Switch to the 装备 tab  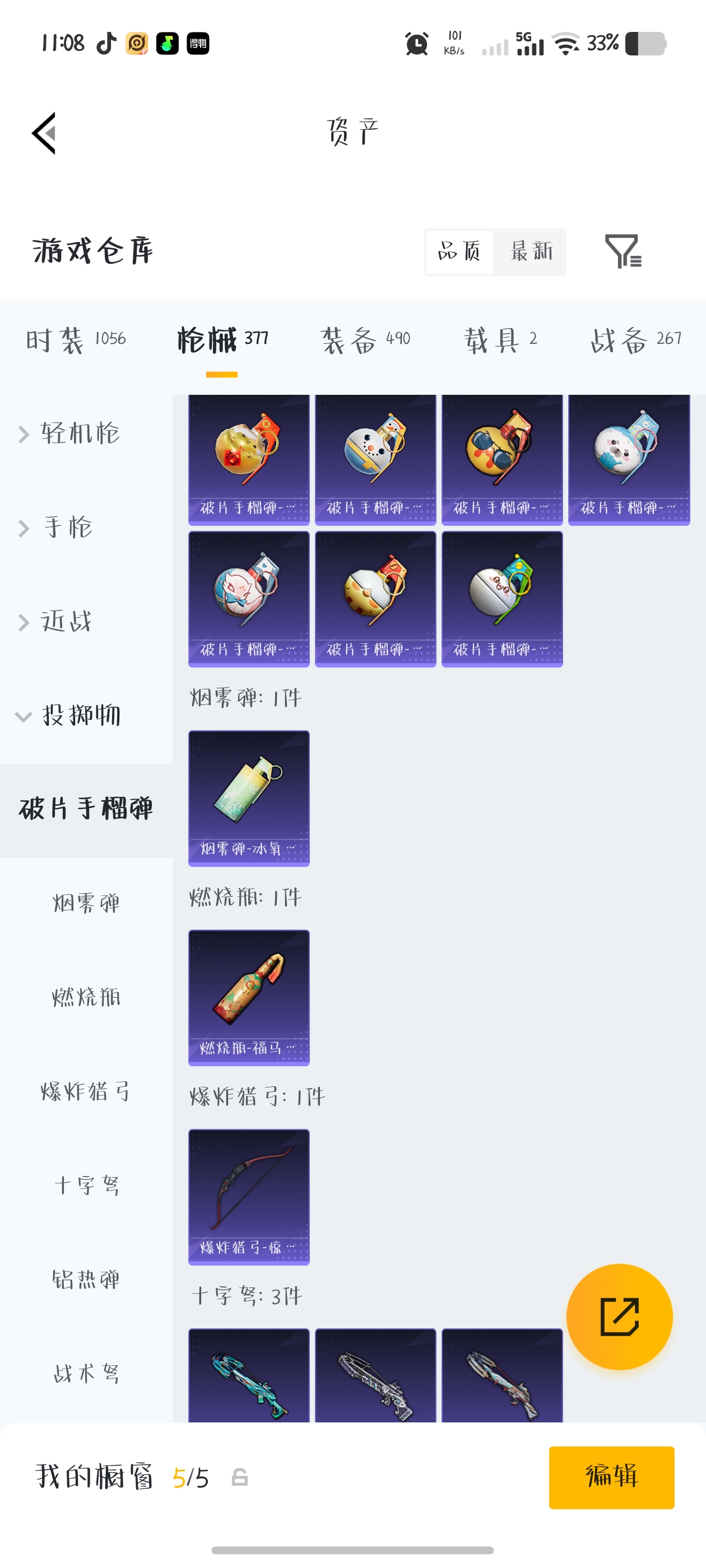coord(365,339)
